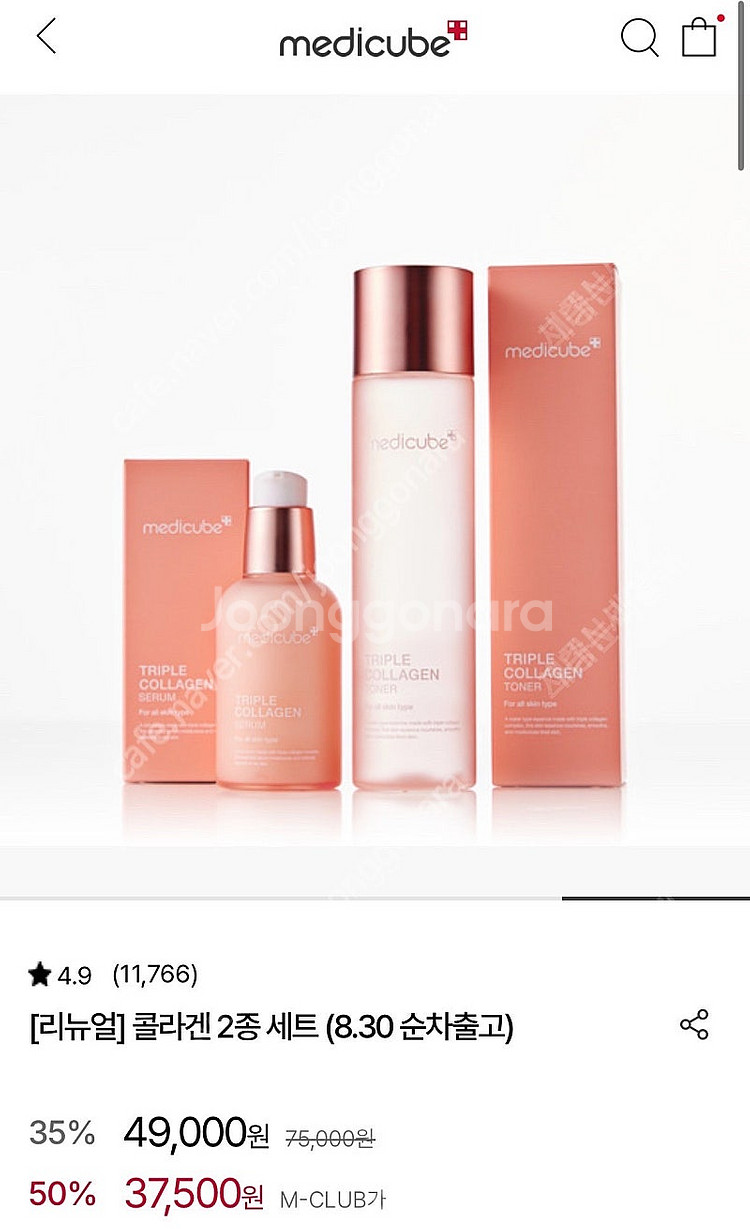Tap the medicube logo to go home
The height and width of the screenshot is (1229, 750).
[x=373, y=40]
